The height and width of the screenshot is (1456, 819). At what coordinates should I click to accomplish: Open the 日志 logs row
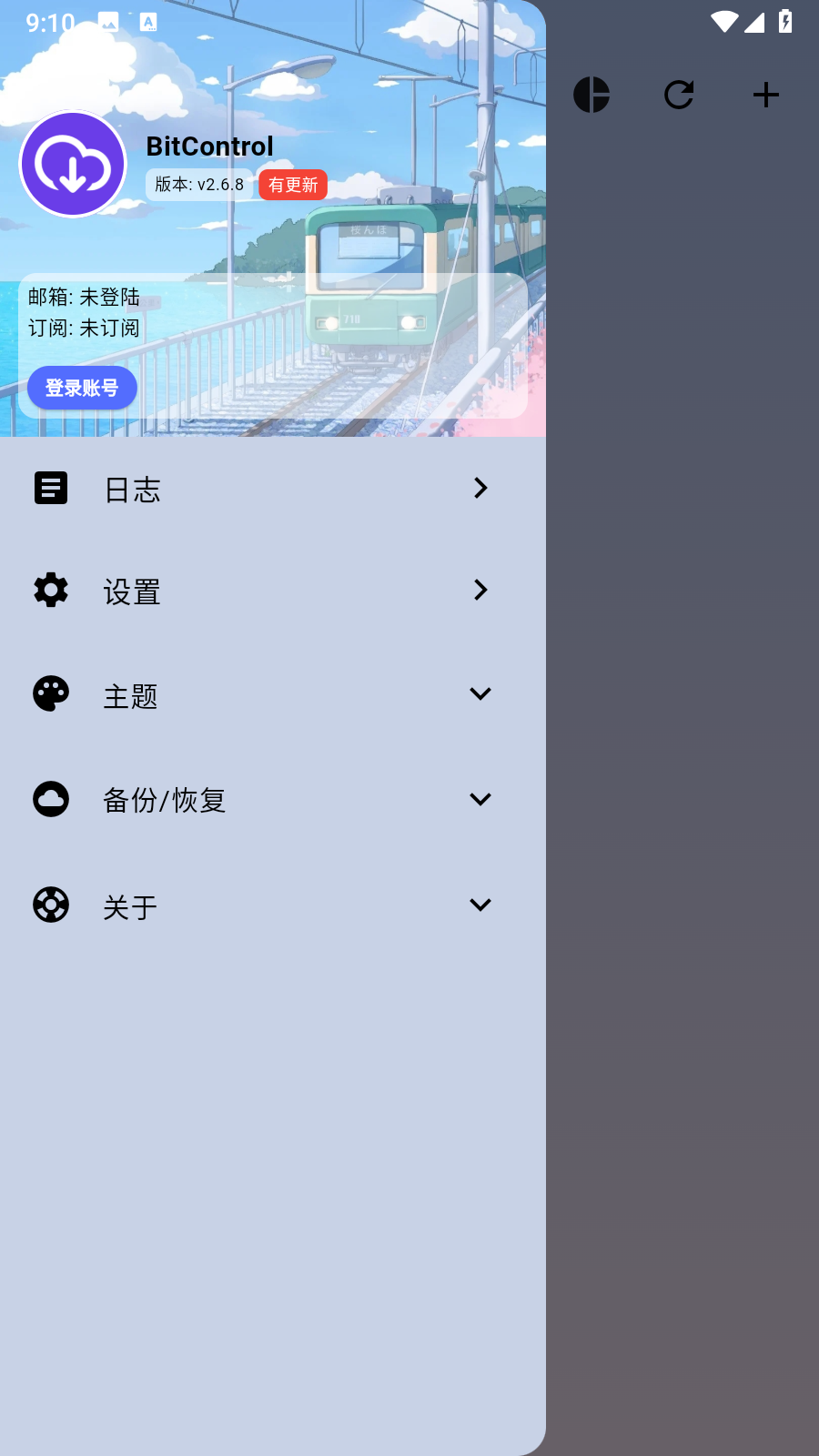[x=264, y=489]
